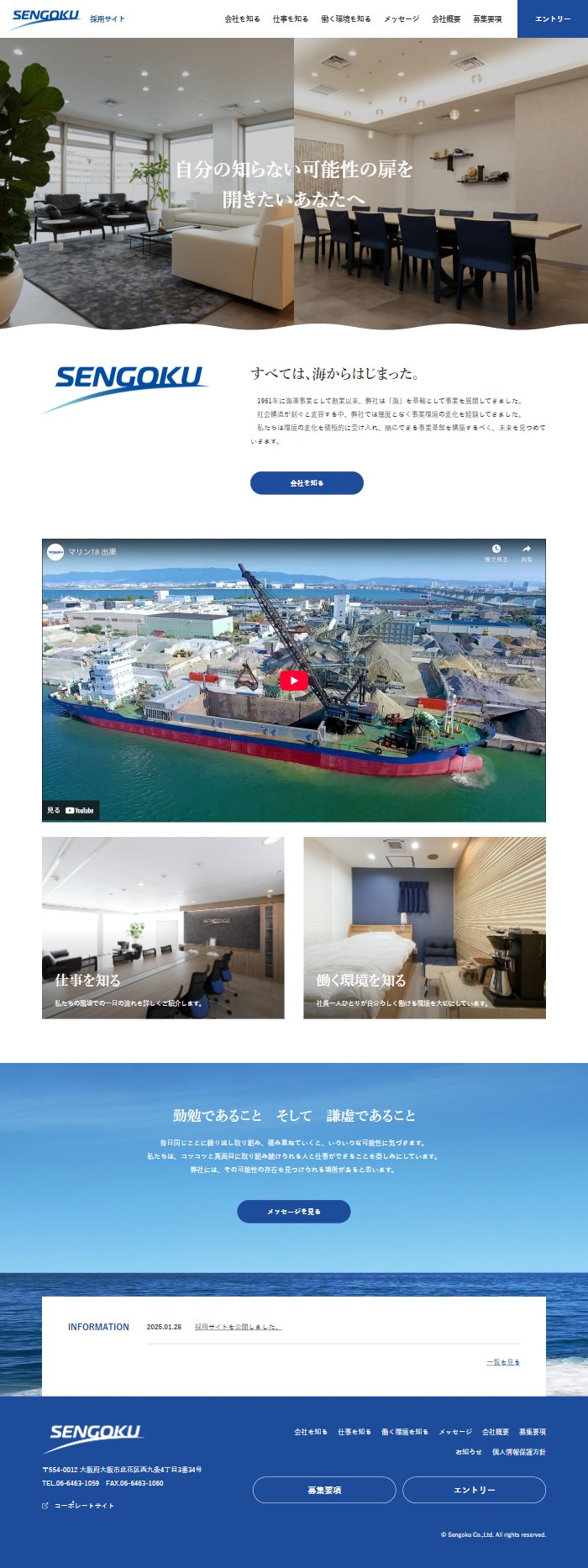The width and height of the screenshot is (588, 1568).
Task: Open the 仕事を知る photo card
Action: pos(163,928)
